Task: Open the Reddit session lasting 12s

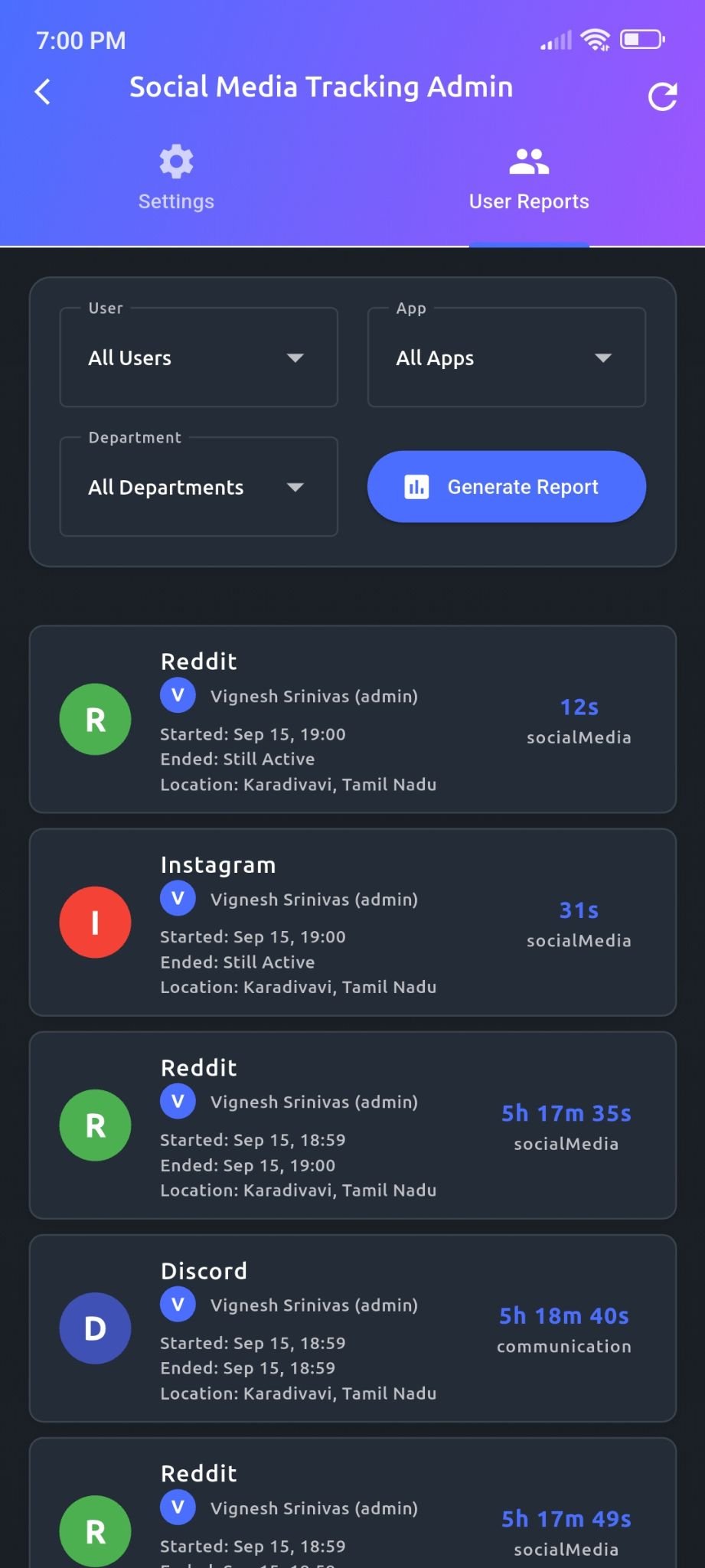Action: pyautogui.click(x=352, y=720)
